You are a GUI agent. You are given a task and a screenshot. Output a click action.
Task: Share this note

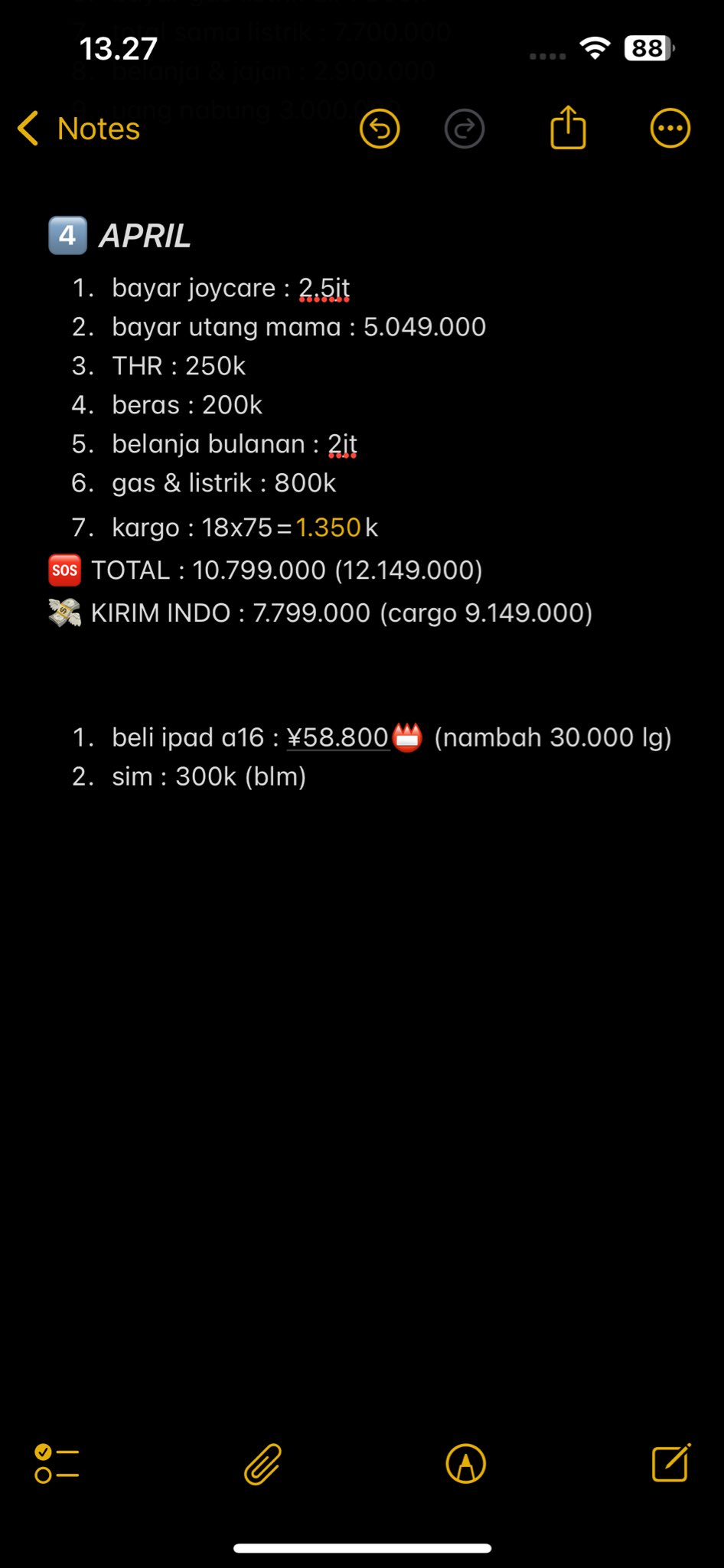pos(568,128)
